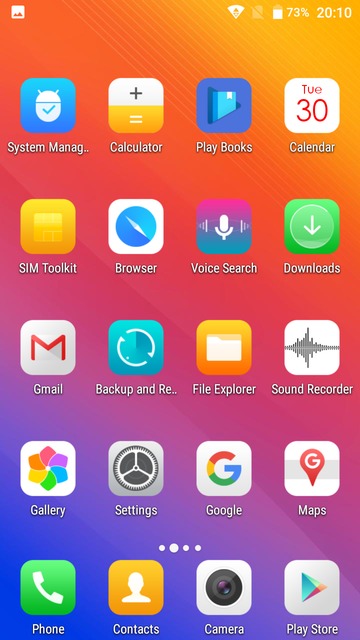
Task: Open the Play Store from the dock
Action: (x=312, y=587)
